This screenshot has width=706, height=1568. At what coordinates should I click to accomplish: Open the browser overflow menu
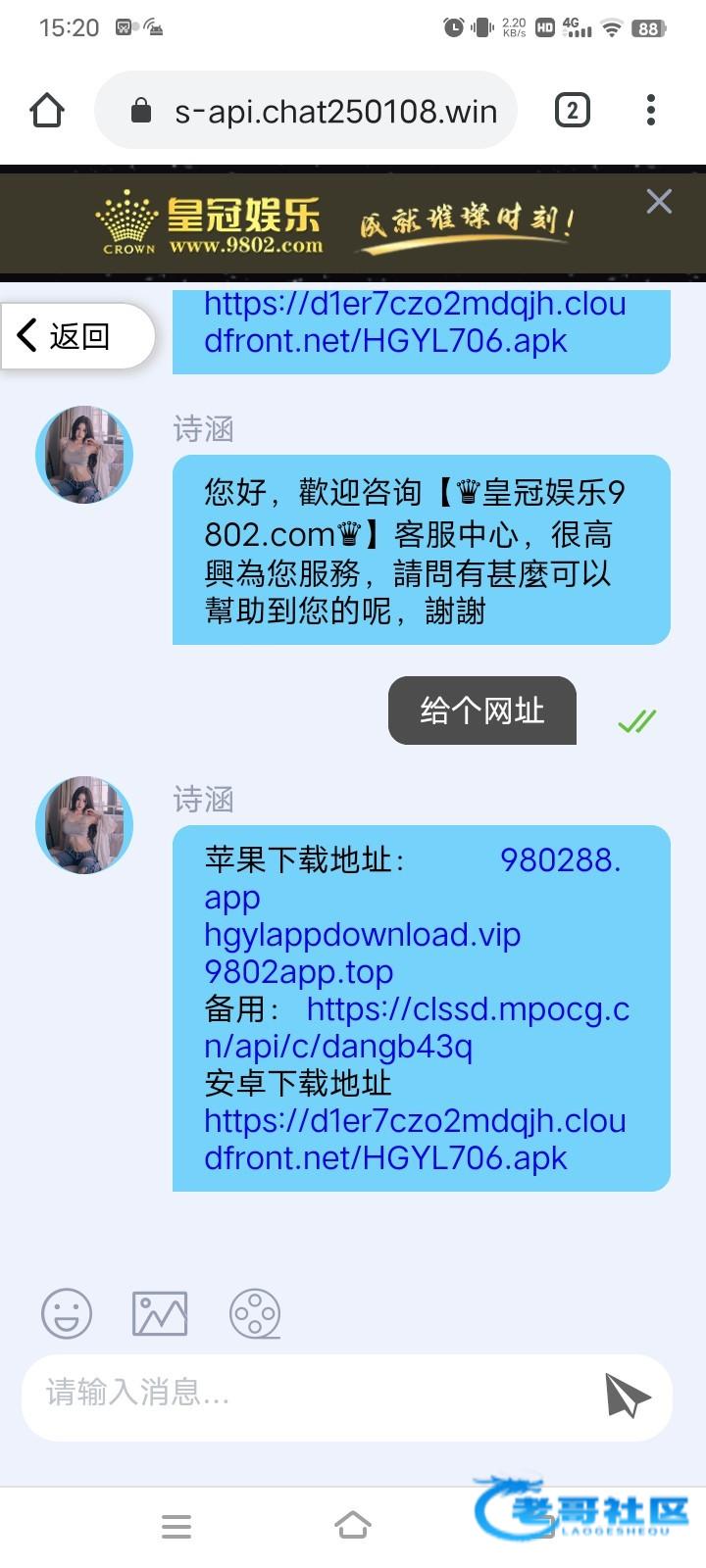coord(651,111)
